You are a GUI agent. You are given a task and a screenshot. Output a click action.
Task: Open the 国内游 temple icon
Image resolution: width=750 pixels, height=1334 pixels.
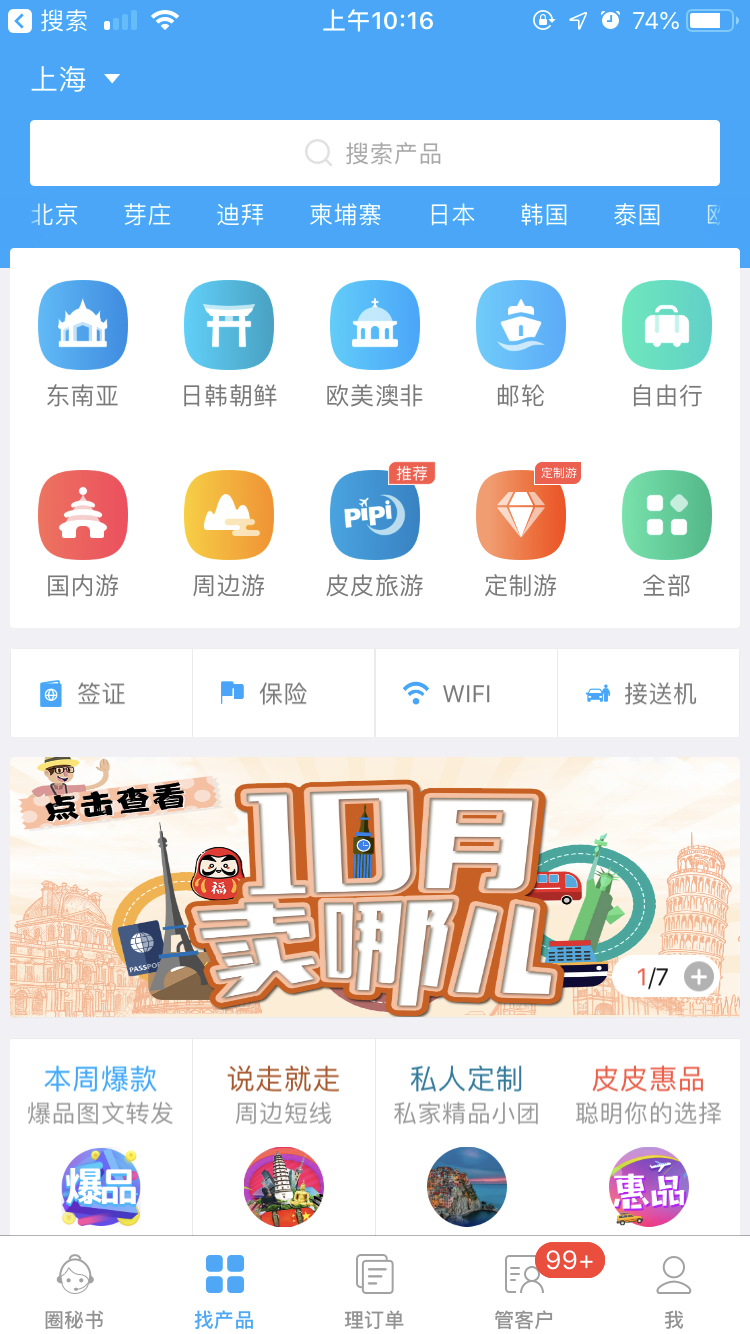click(83, 514)
